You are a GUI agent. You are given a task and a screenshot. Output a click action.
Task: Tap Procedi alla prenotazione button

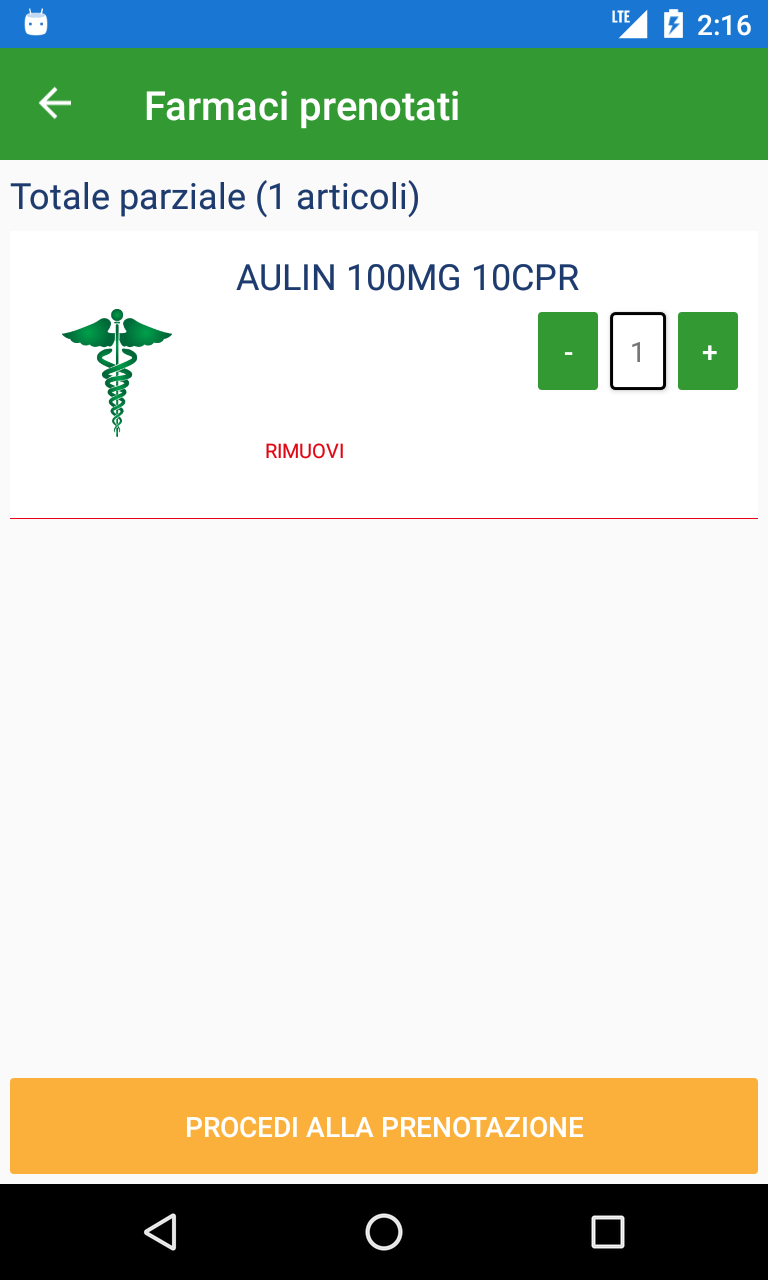point(384,1126)
